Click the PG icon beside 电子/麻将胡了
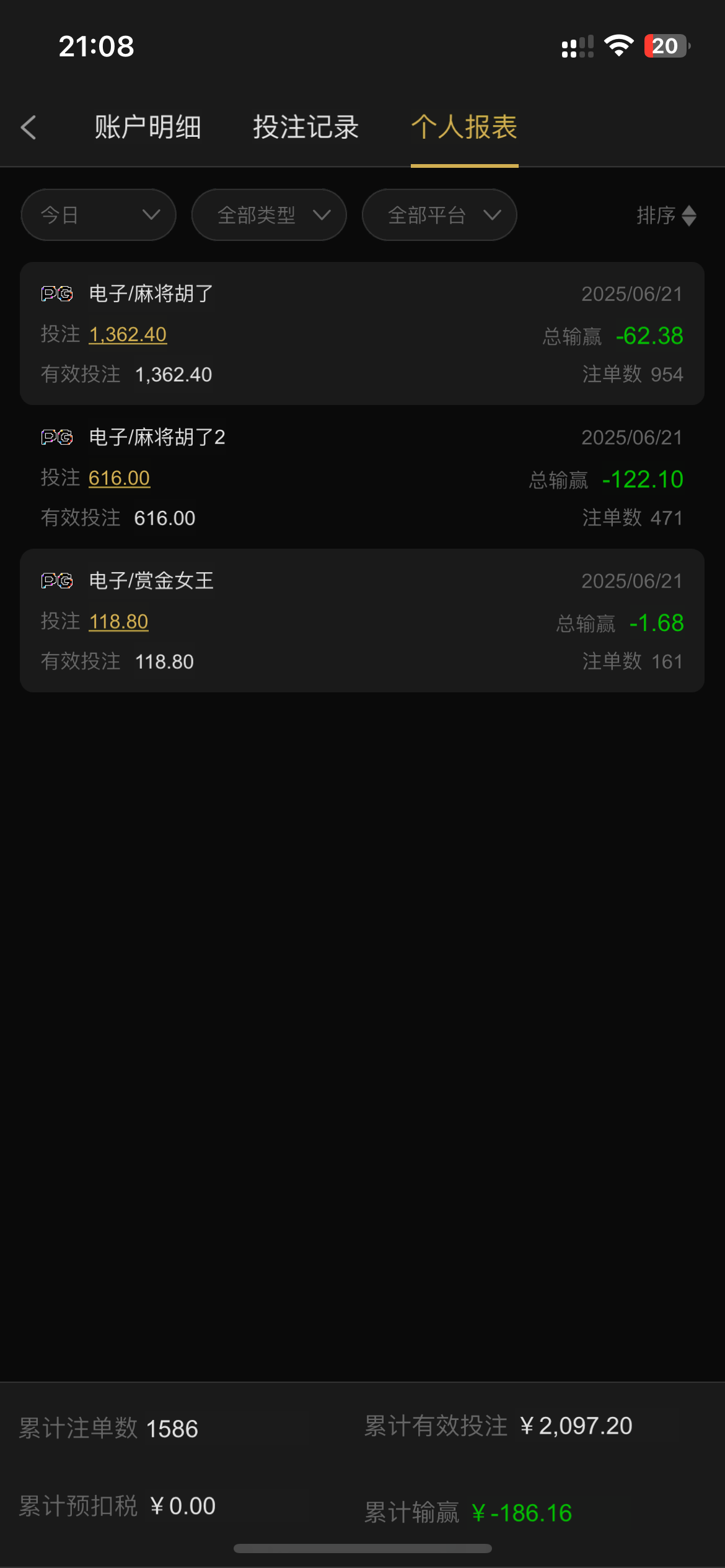This screenshot has width=725, height=1568. [x=56, y=294]
